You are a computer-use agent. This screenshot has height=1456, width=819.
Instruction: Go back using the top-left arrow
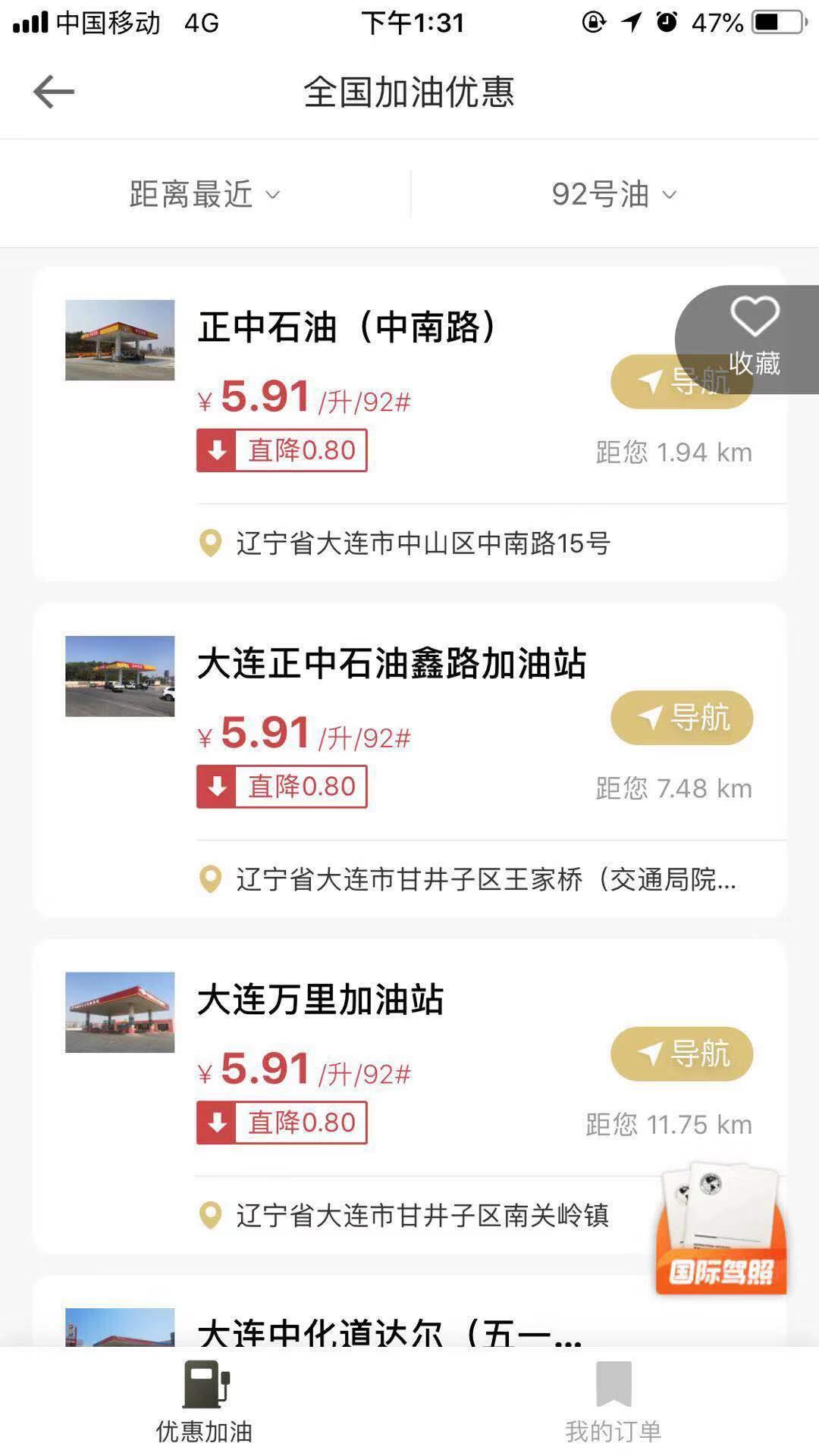click(x=54, y=92)
